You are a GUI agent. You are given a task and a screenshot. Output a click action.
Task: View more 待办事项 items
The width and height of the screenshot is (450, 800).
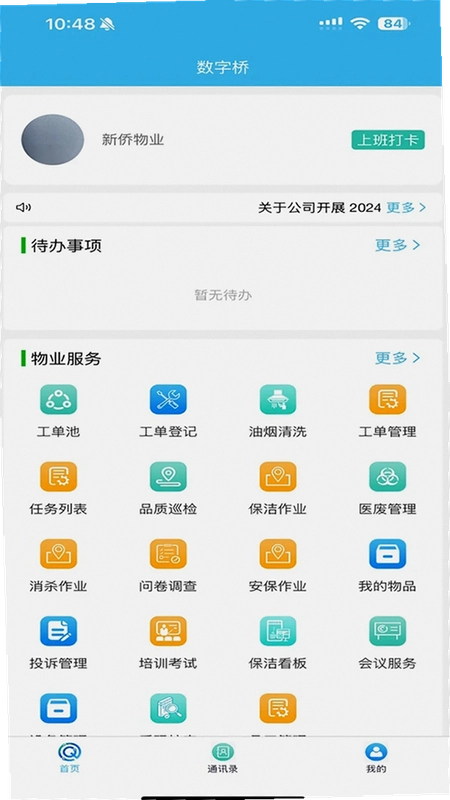[397, 245]
